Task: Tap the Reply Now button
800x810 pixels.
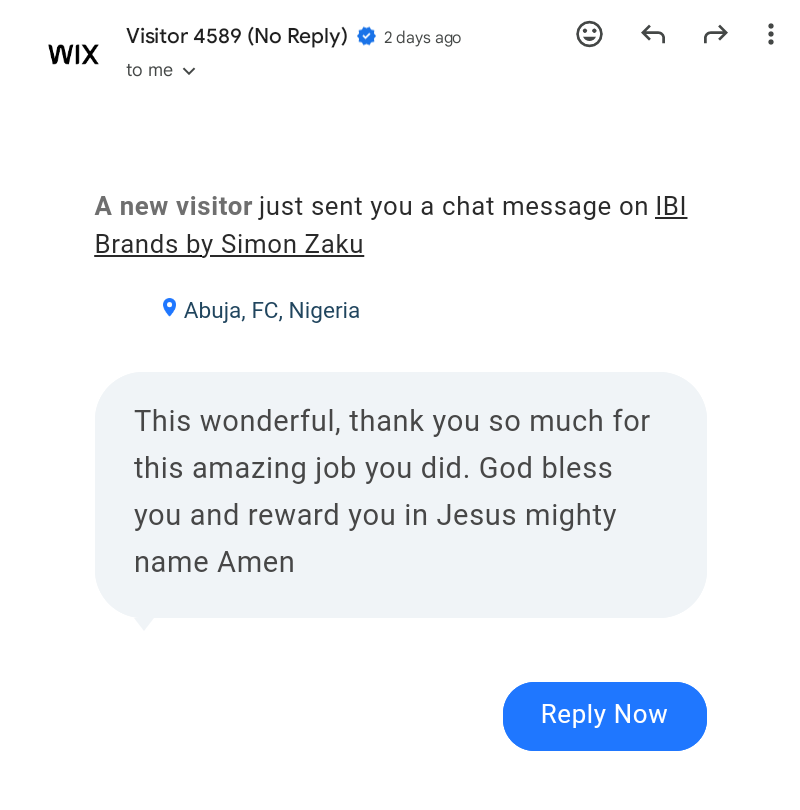Action: pos(604,715)
